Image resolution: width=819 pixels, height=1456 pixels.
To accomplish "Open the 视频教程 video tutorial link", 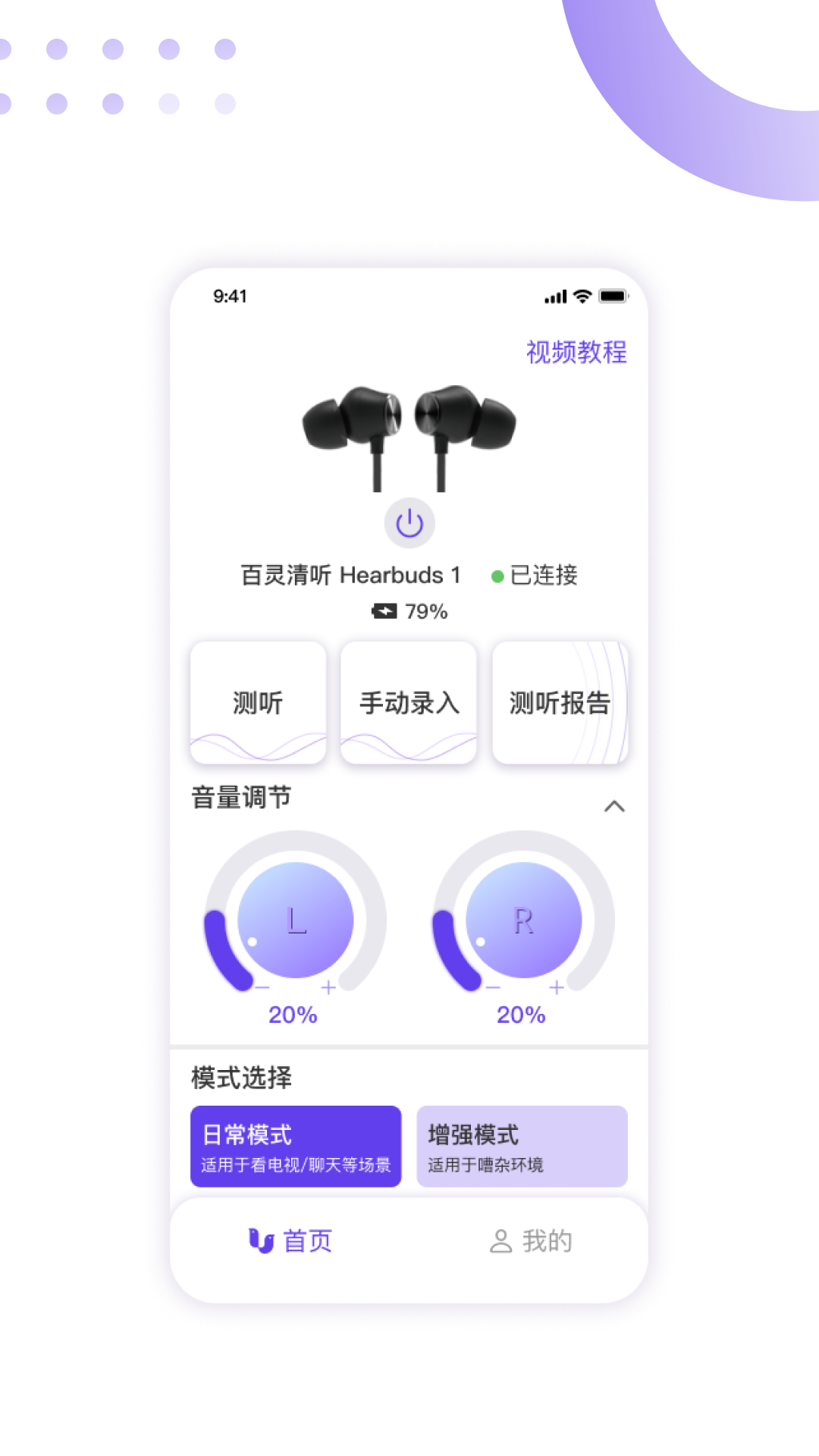I will 576,353.
